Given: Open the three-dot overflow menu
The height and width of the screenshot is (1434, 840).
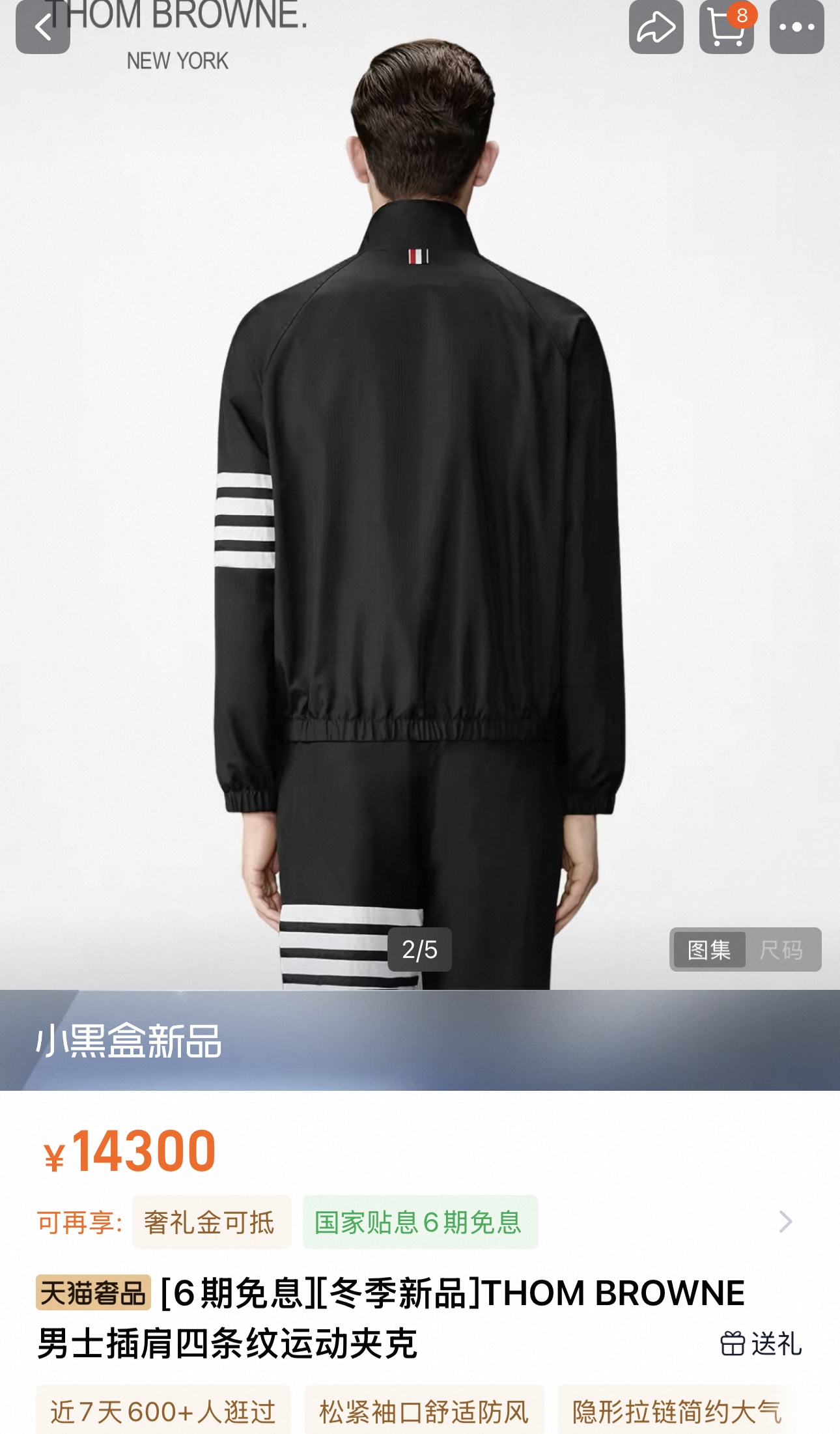Looking at the screenshot, I should pos(796,27).
